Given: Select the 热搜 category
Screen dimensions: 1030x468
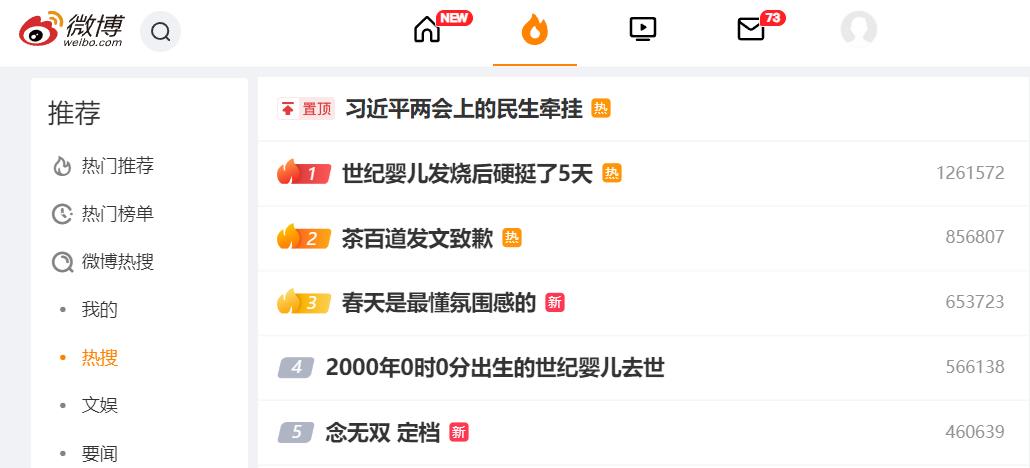Looking at the screenshot, I should coord(99,358).
